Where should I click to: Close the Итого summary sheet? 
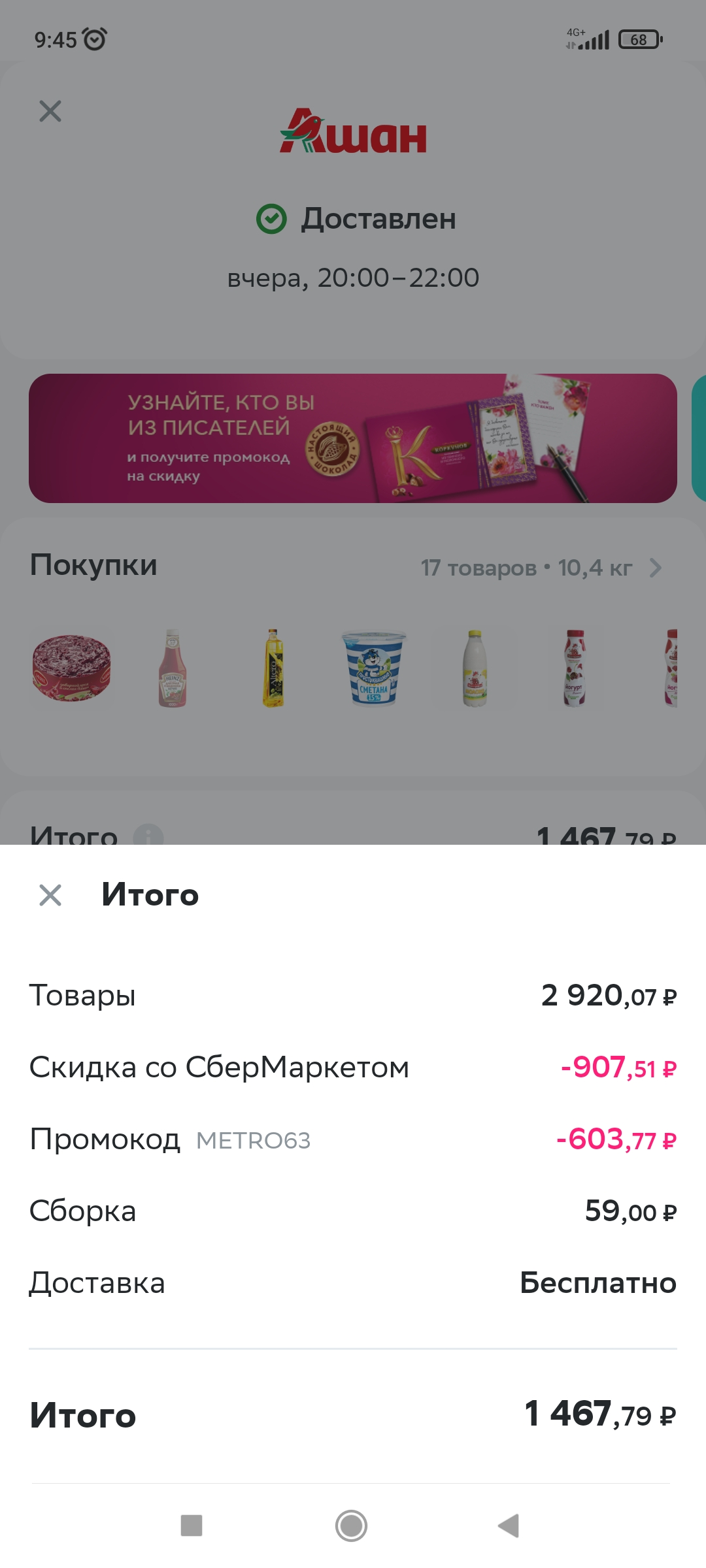(50, 895)
